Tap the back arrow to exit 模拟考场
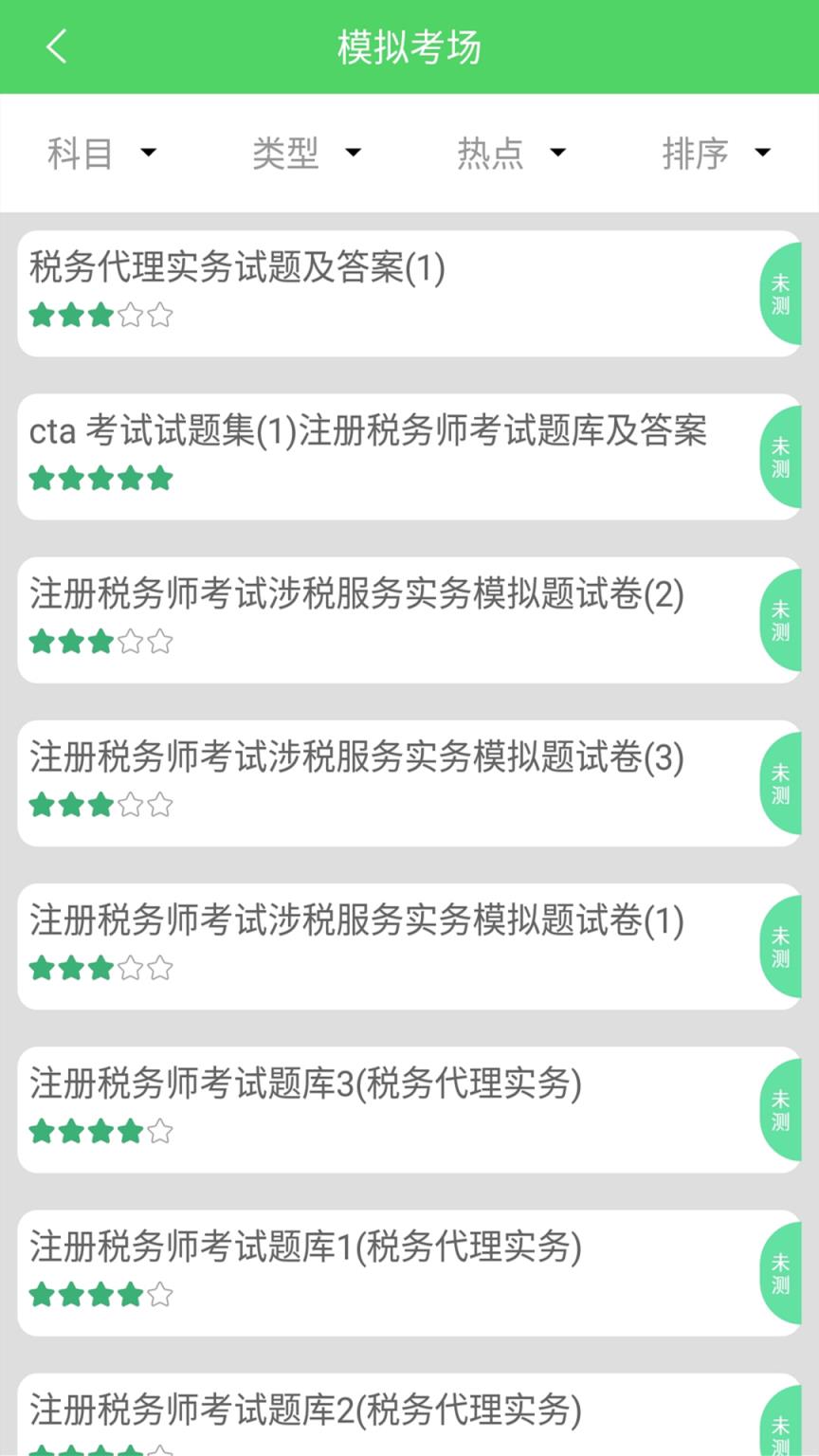This screenshot has width=819, height=1456. 55,45
